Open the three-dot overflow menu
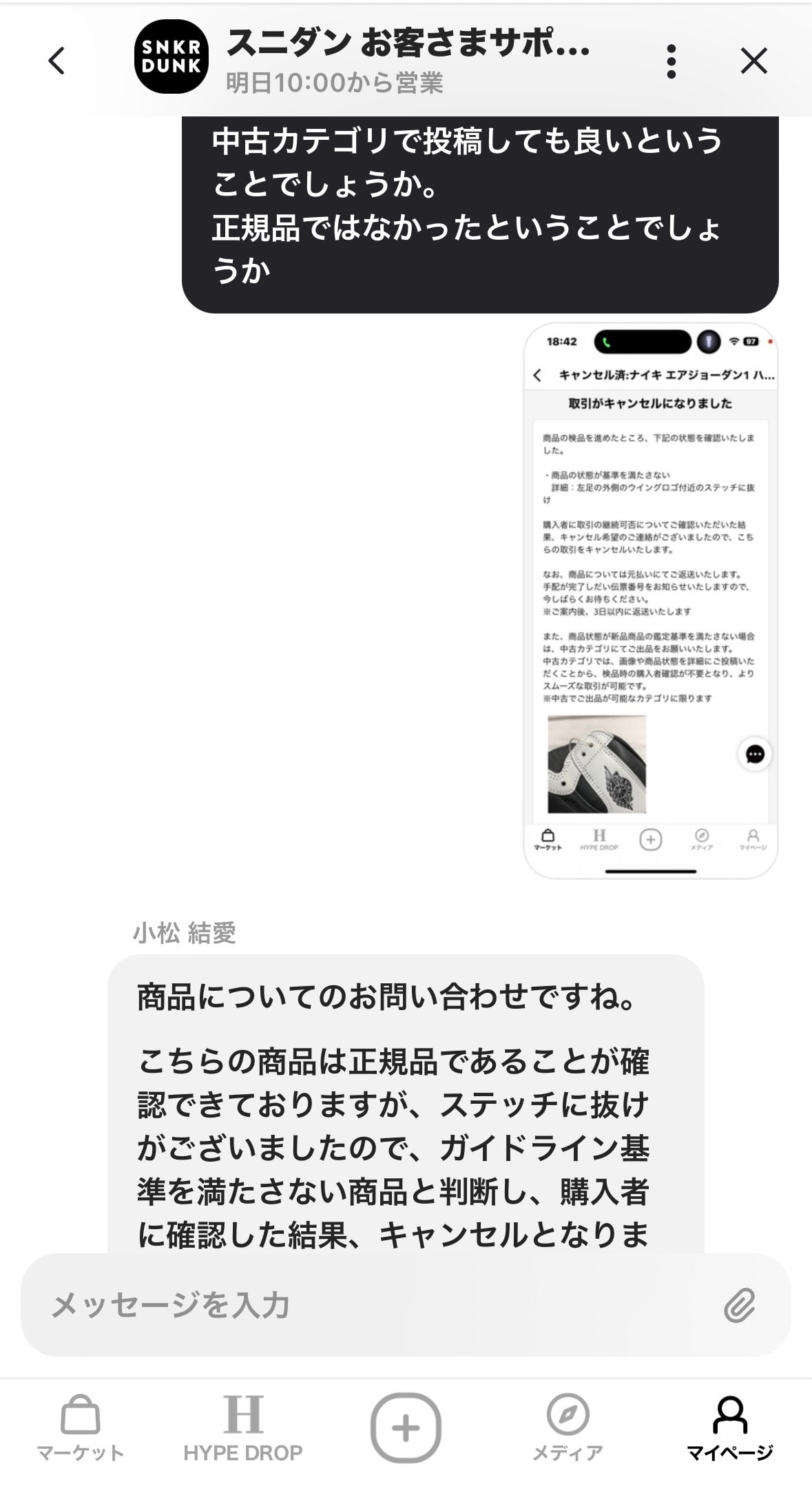812x1491 pixels. click(x=672, y=61)
